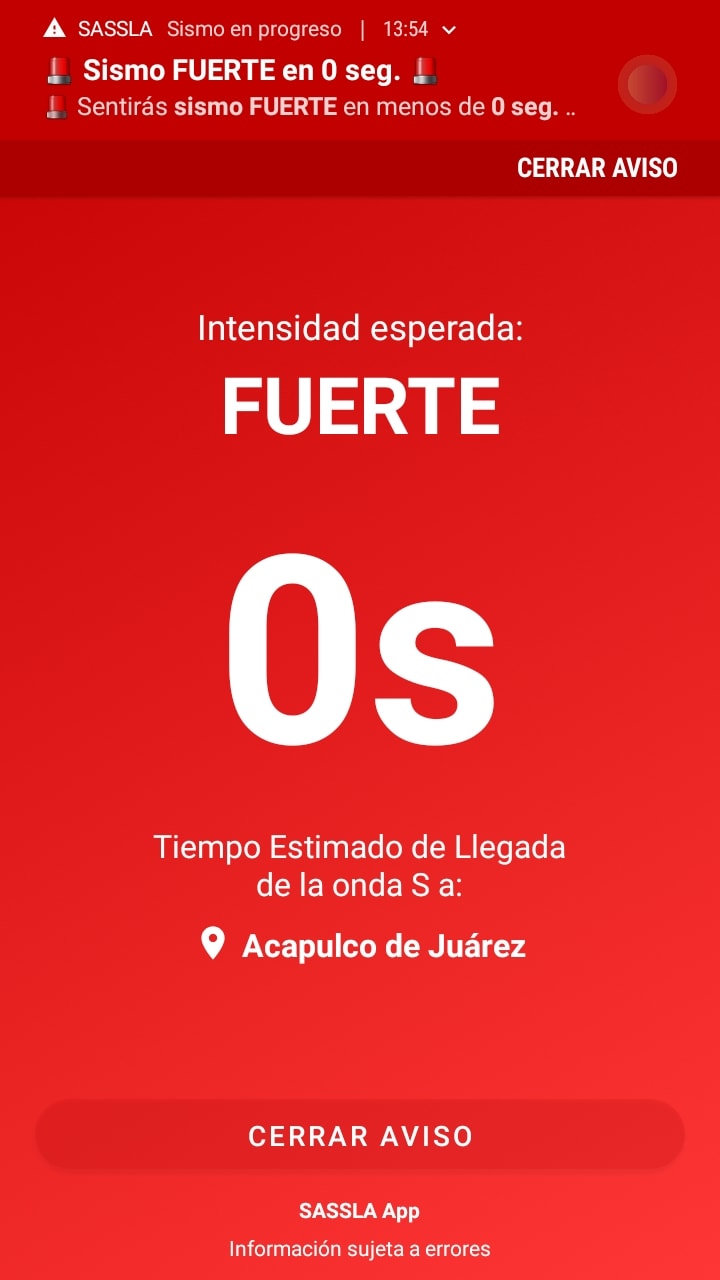Expand the SASSLA notification chevron
This screenshot has width=720, height=1280.
[x=449, y=30]
